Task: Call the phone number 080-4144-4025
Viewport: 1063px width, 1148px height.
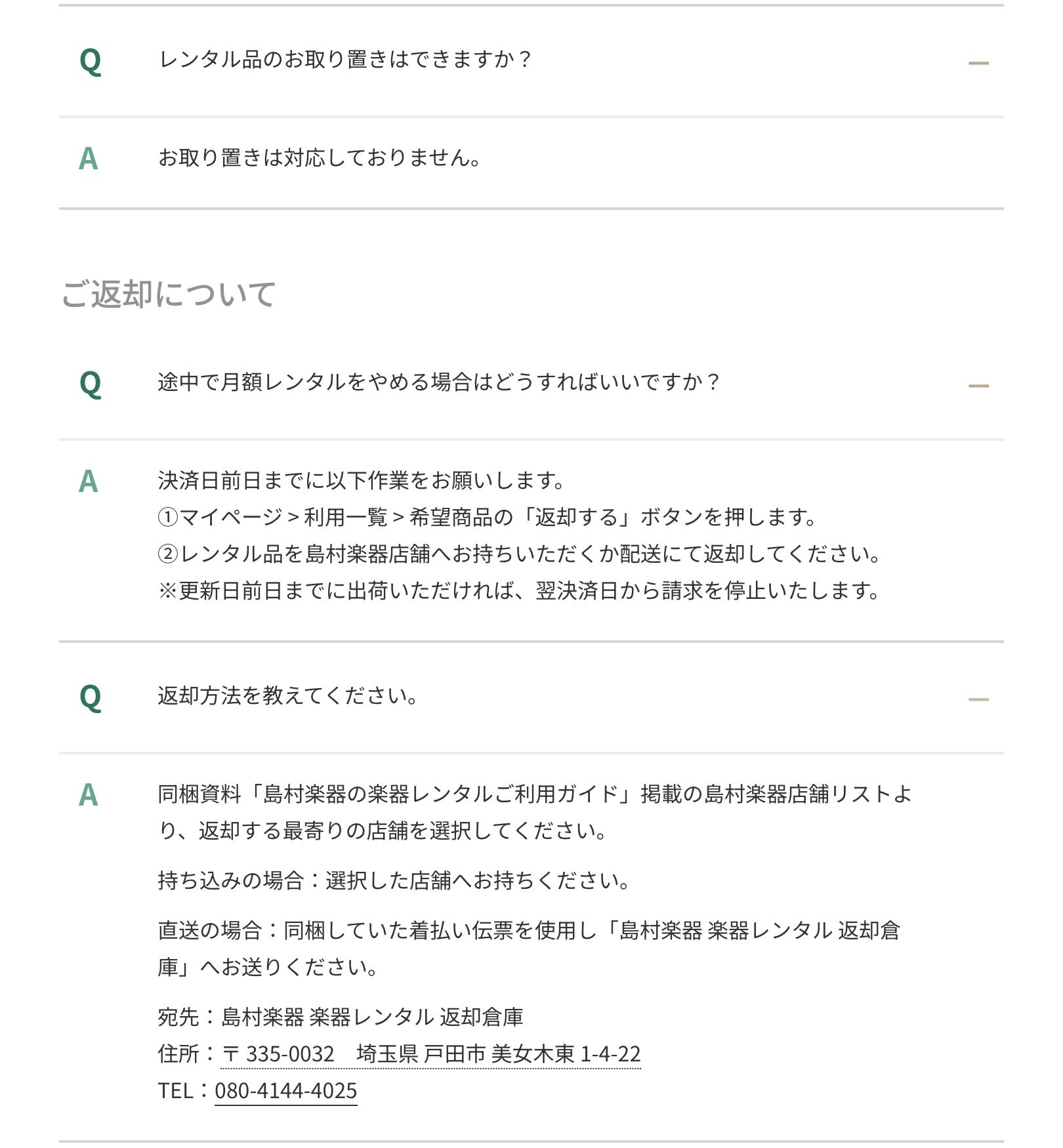Action: pyautogui.click(x=285, y=1090)
